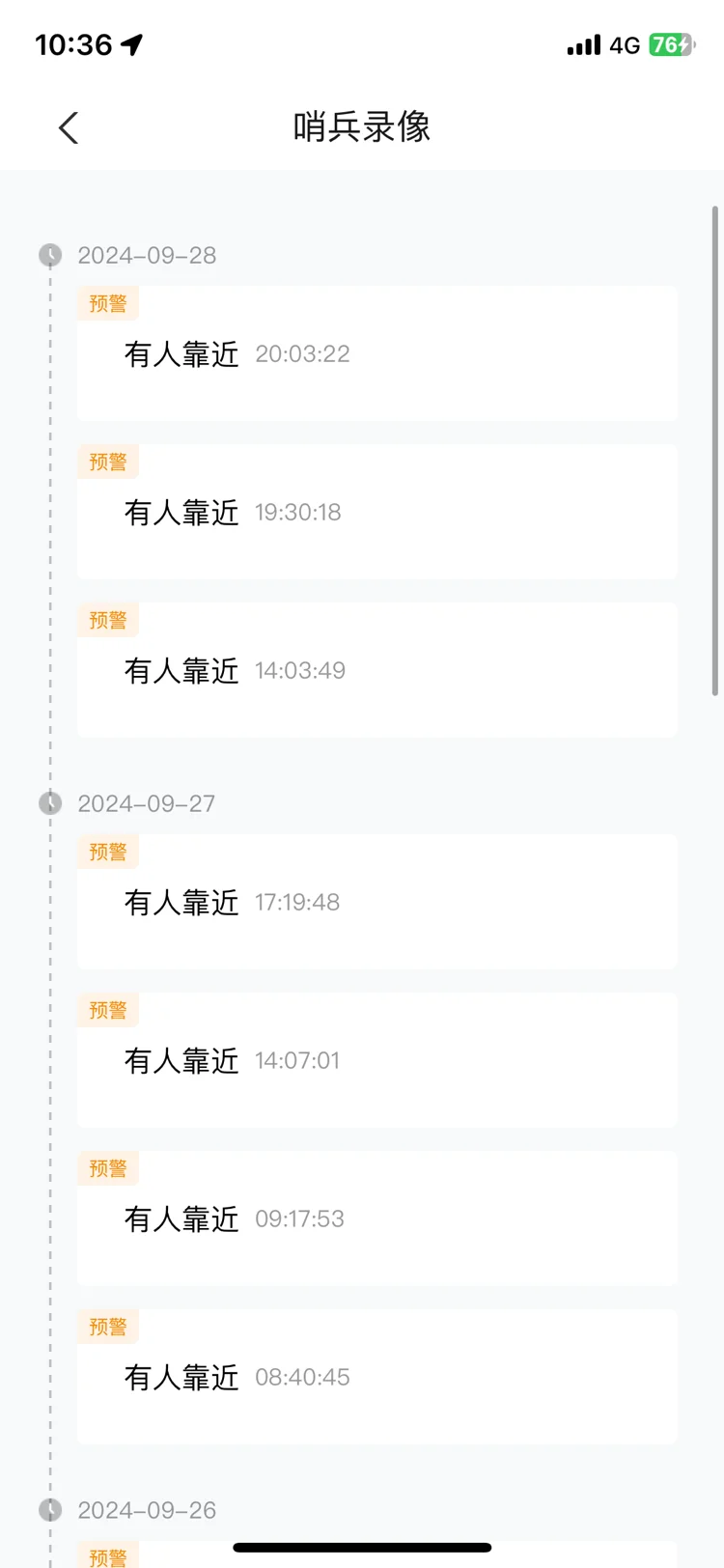The image size is (724, 1568).
Task: Open the 17:19:48 alert recording
Action: tap(376, 903)
